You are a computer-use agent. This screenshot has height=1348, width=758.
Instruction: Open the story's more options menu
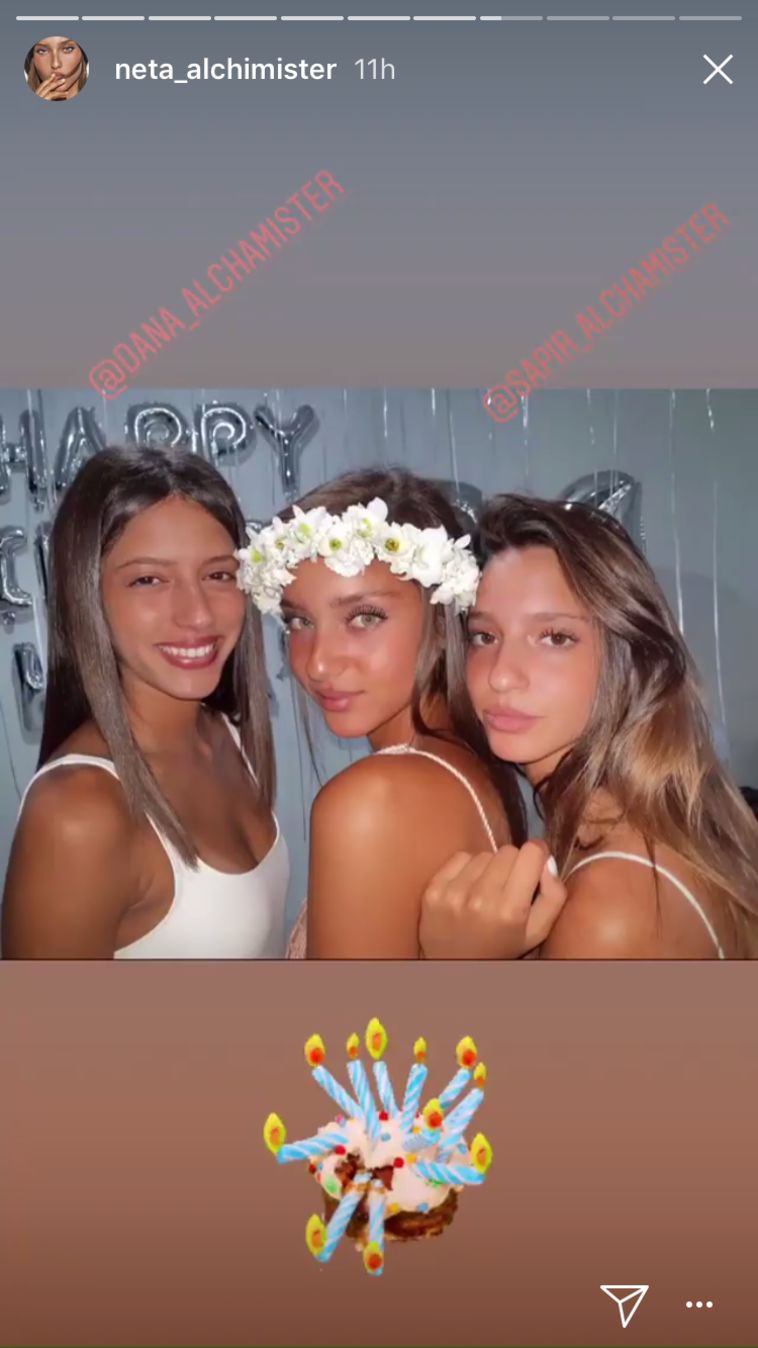coord(699,1305)
